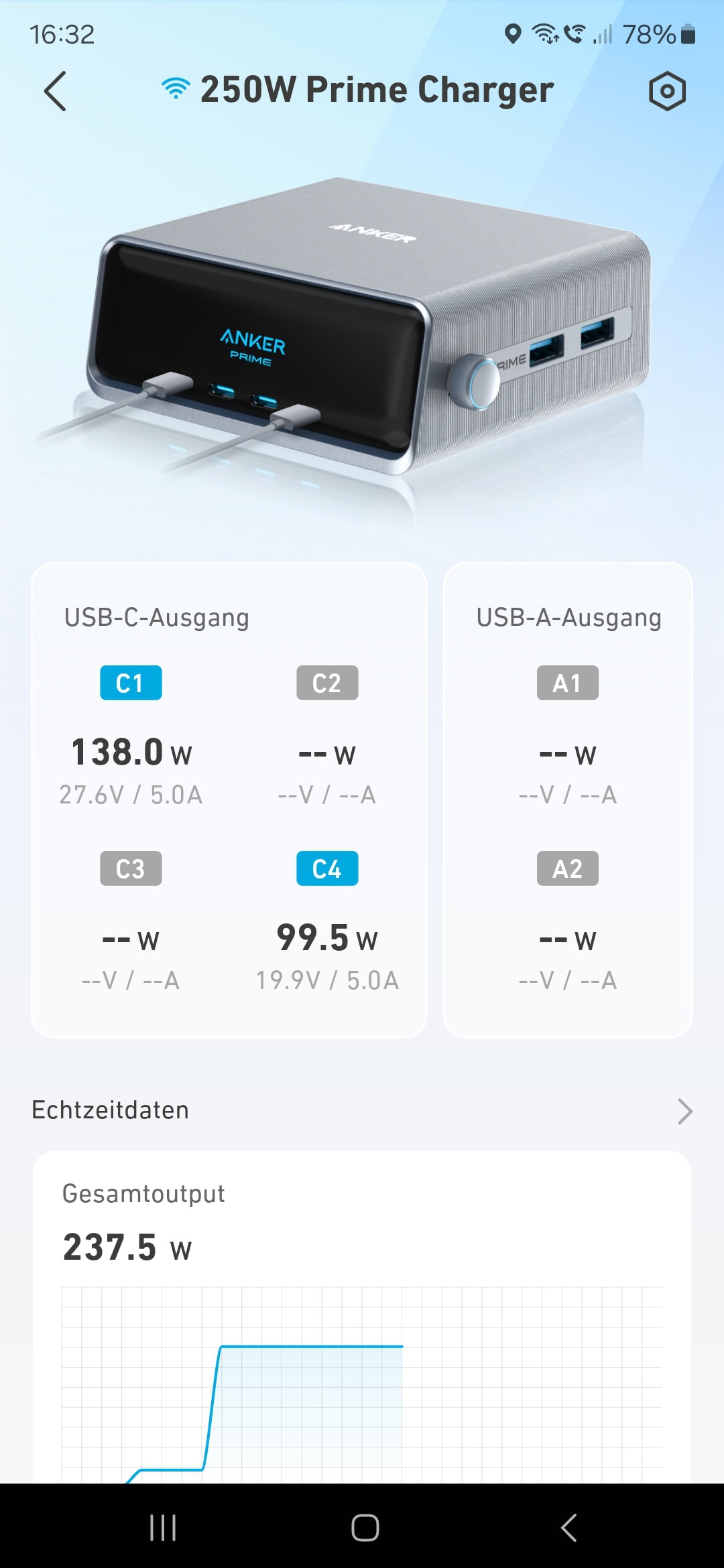724x1568 pixels.
Task: Go to home screen via system button
Action: (365, 1528)
